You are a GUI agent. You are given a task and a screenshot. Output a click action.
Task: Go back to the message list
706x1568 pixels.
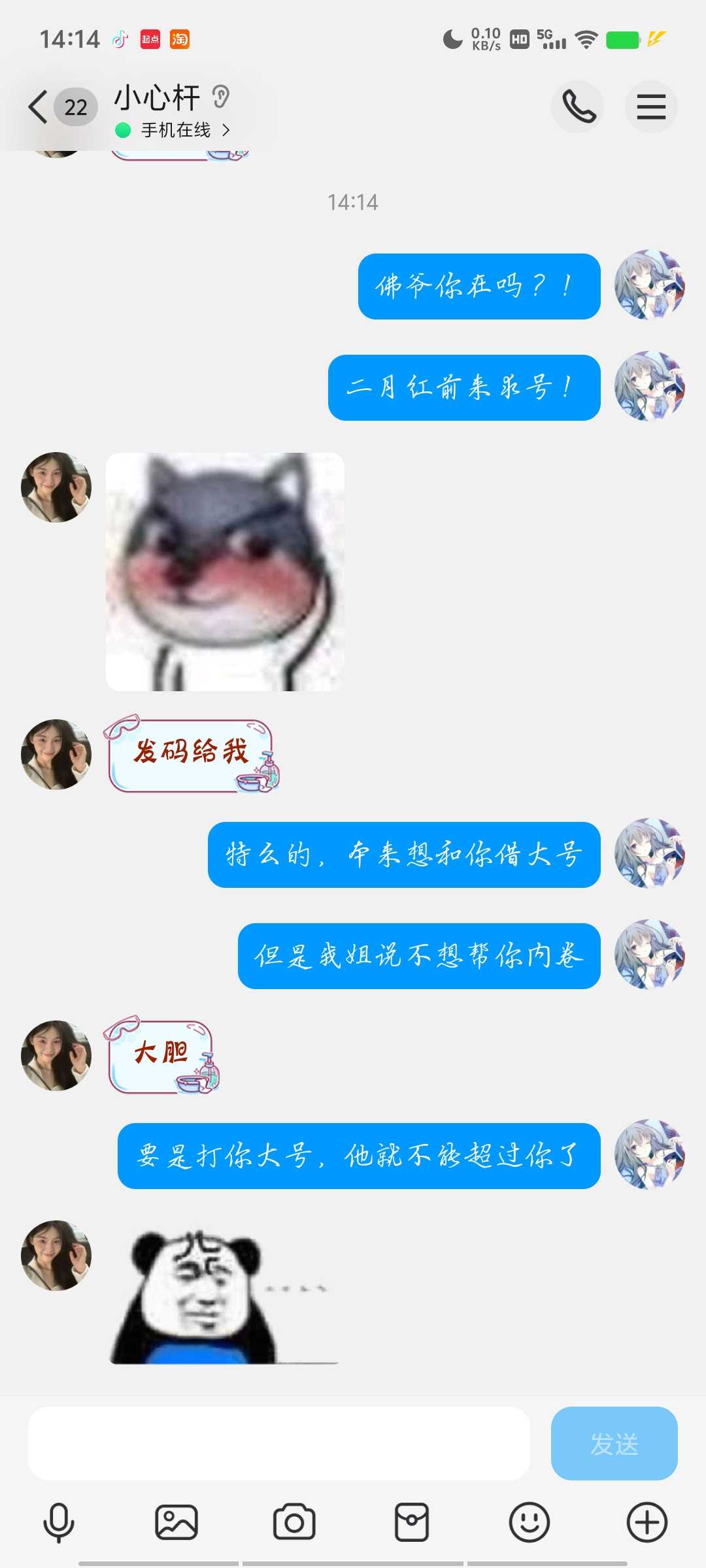[x=38, y=107]
